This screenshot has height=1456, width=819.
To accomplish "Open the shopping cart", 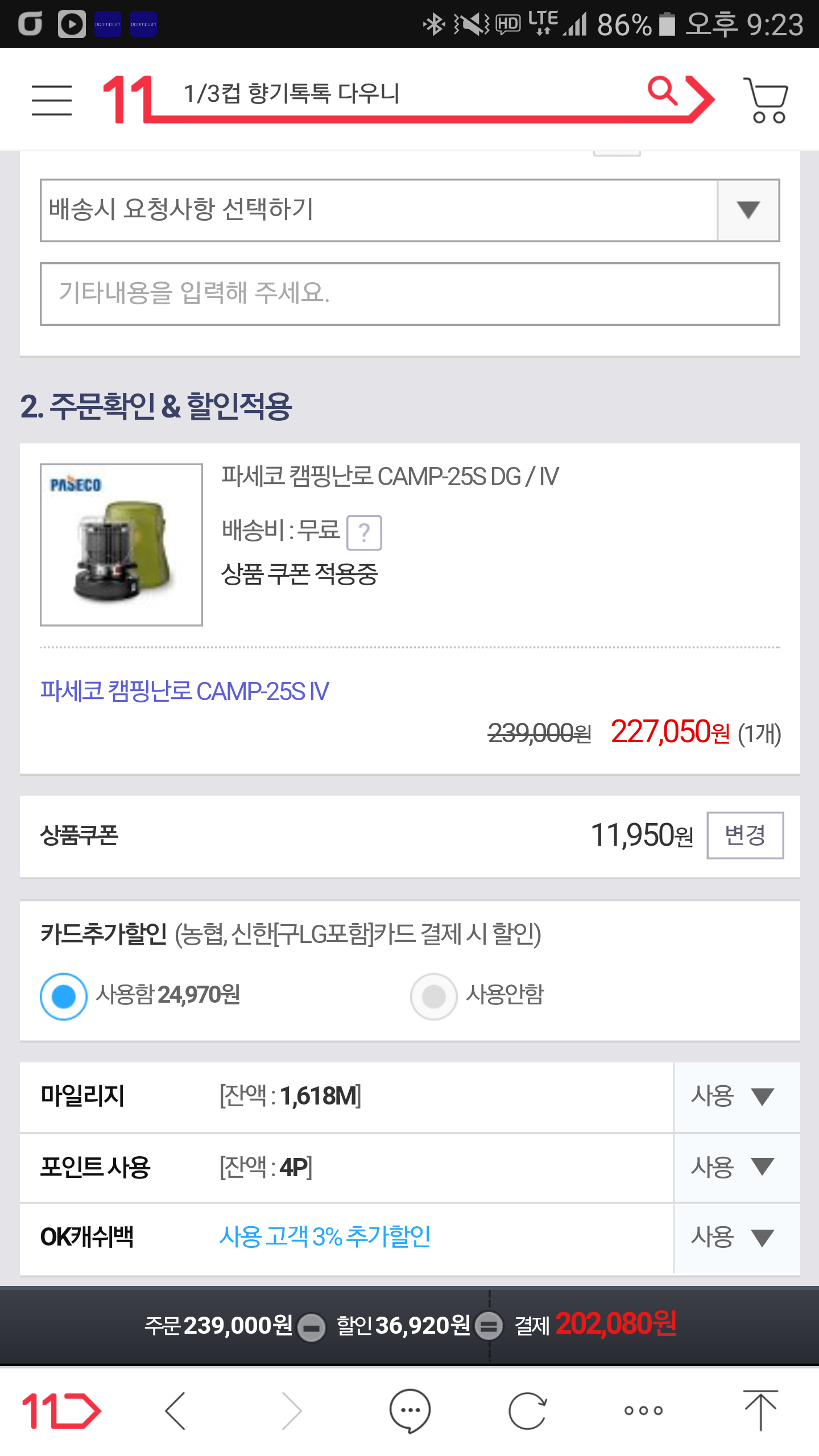I will pos(766,100).
